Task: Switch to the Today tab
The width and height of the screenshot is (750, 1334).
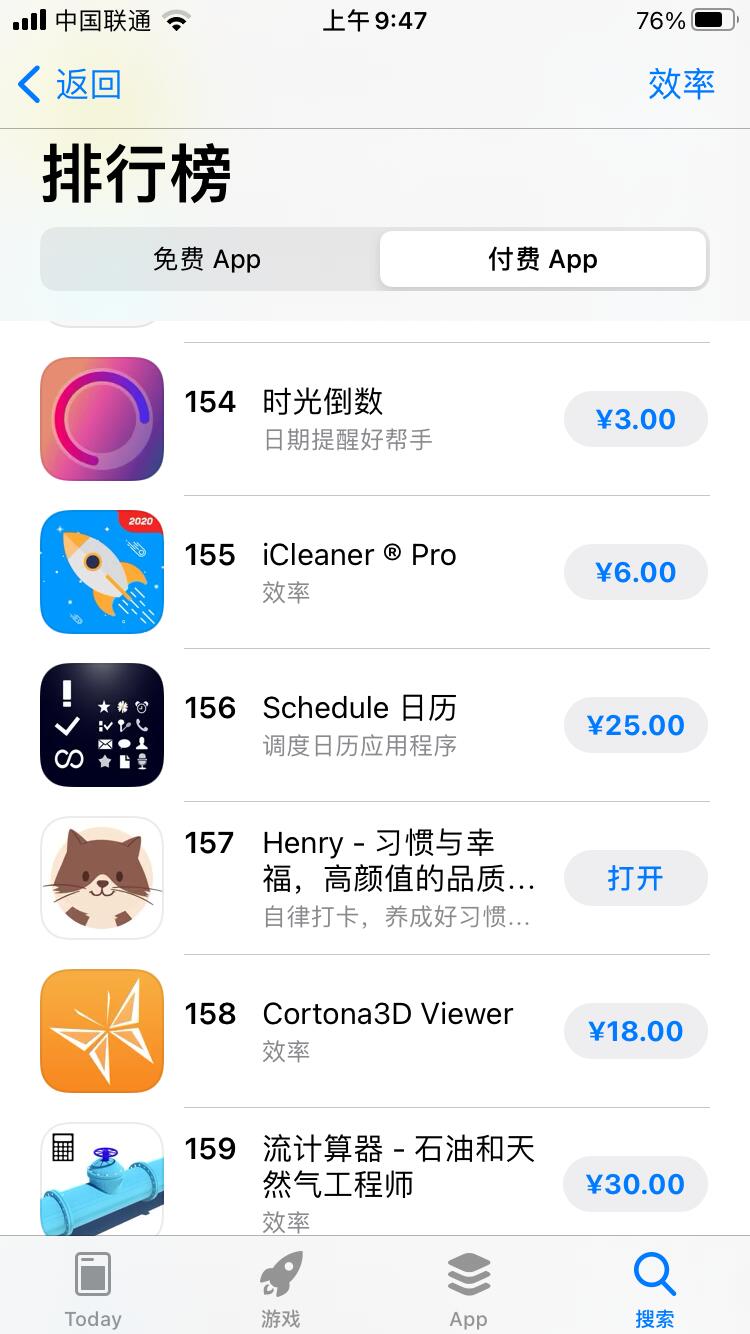Action: 93,1288
